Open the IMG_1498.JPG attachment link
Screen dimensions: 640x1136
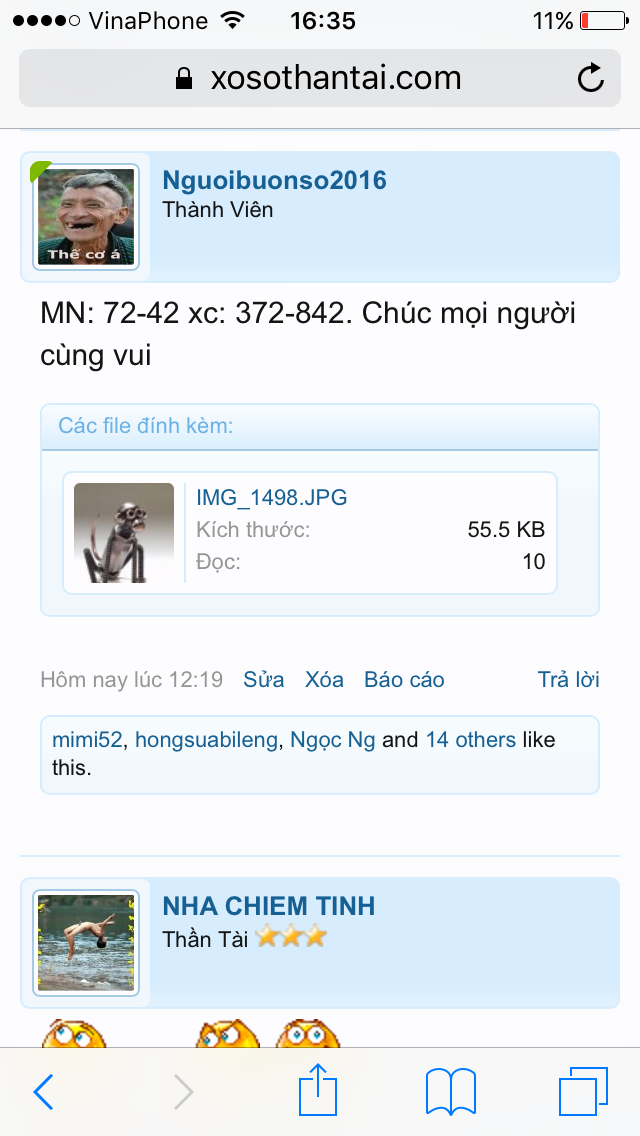pyautogui.click(x=272, y=498)
